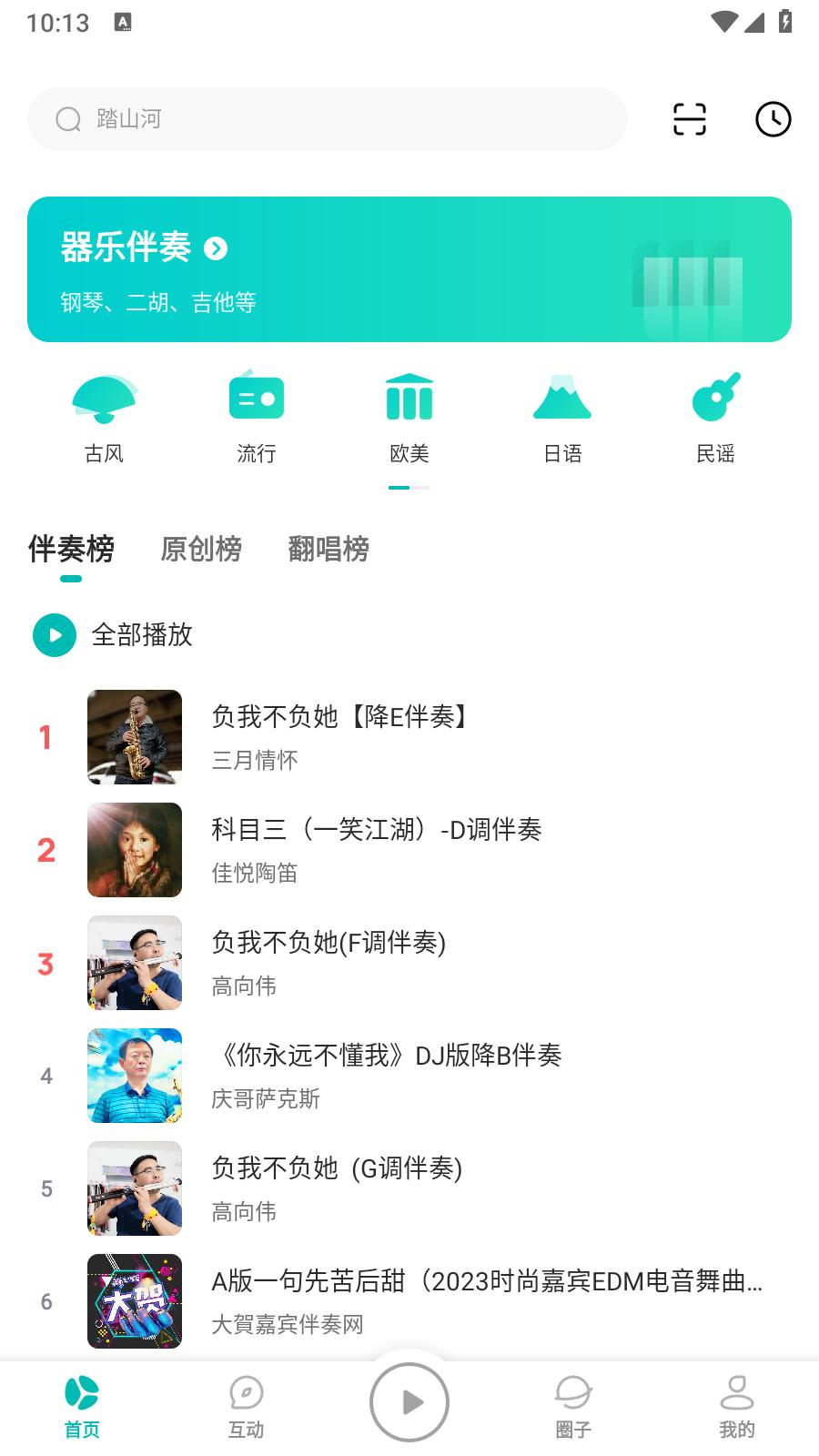Open 《你永远不懂我》DJ版降B伴奏
The width and height of the screenshot is (819, 1456).
point(409,1076)
